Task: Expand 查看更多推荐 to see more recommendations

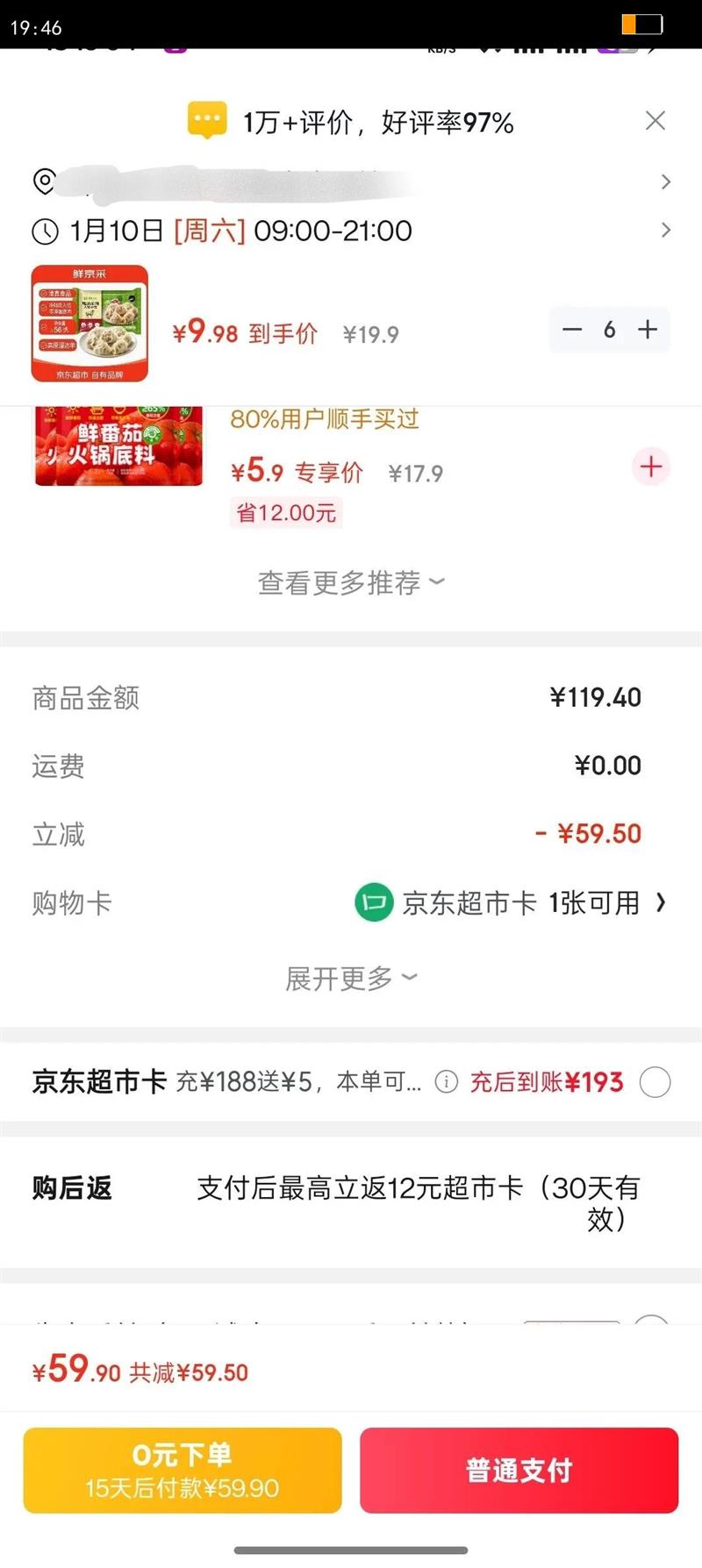Action: pyautogui.click(x=351, y=581)
